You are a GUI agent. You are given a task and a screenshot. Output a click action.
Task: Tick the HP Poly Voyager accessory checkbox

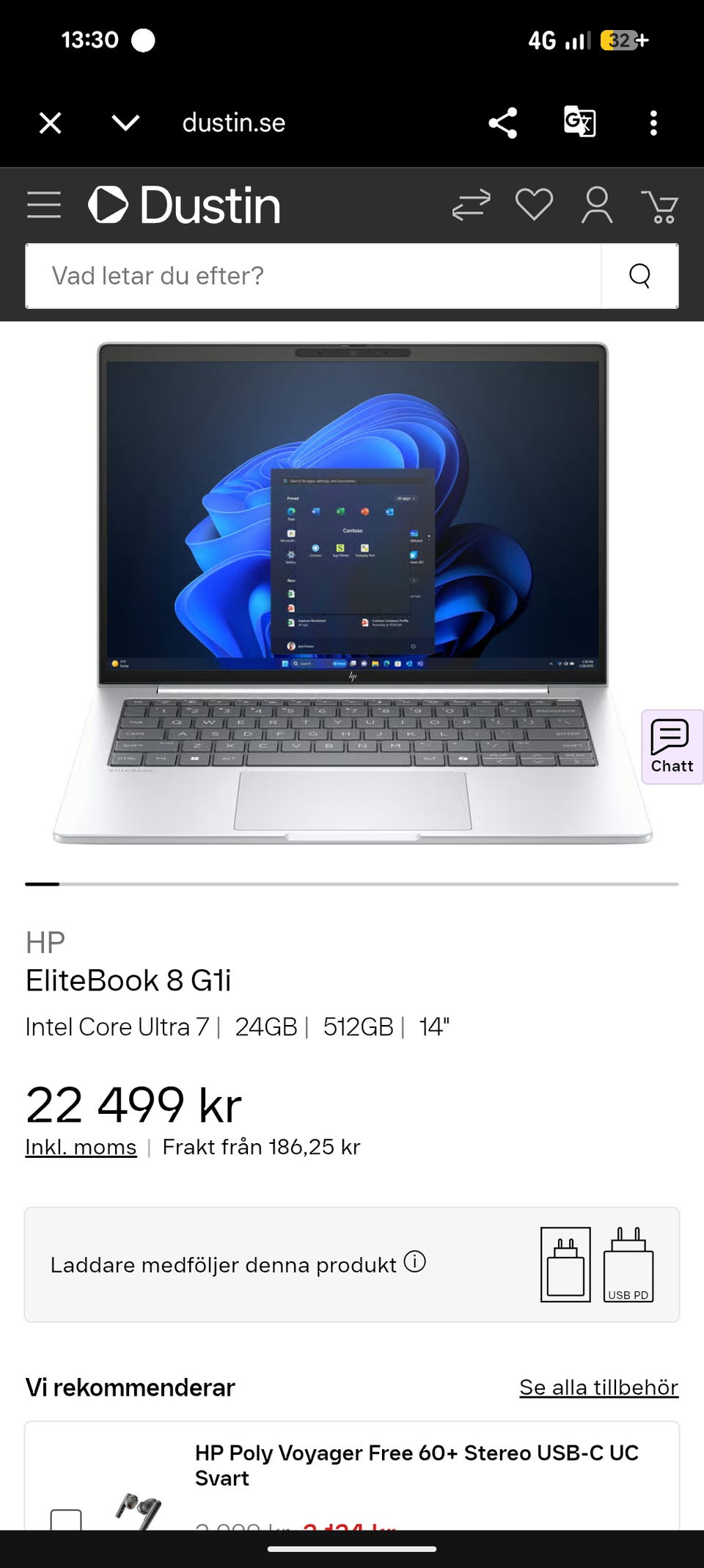pyautogui.click(x=66, y=1519)
